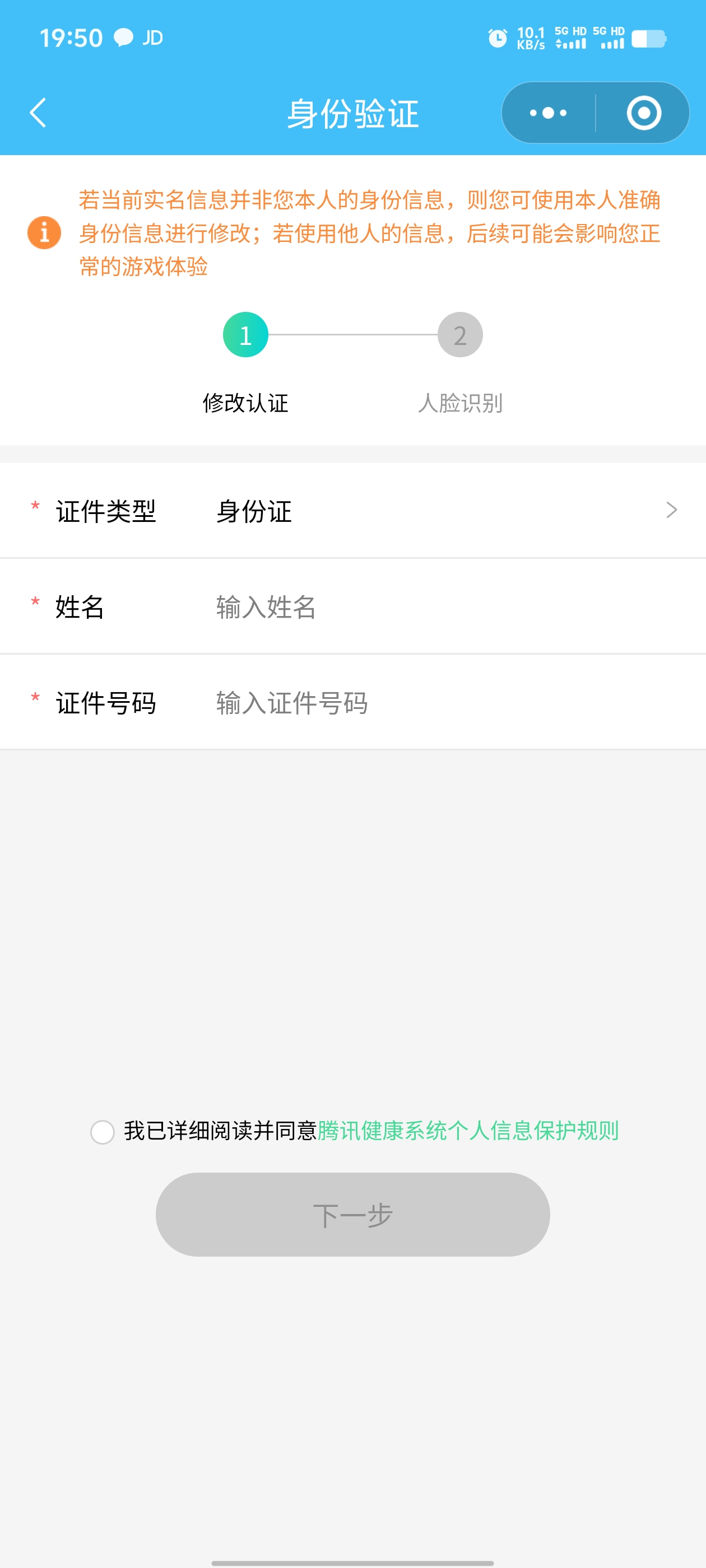Go back from the 身份验证 page

(38, 113)
